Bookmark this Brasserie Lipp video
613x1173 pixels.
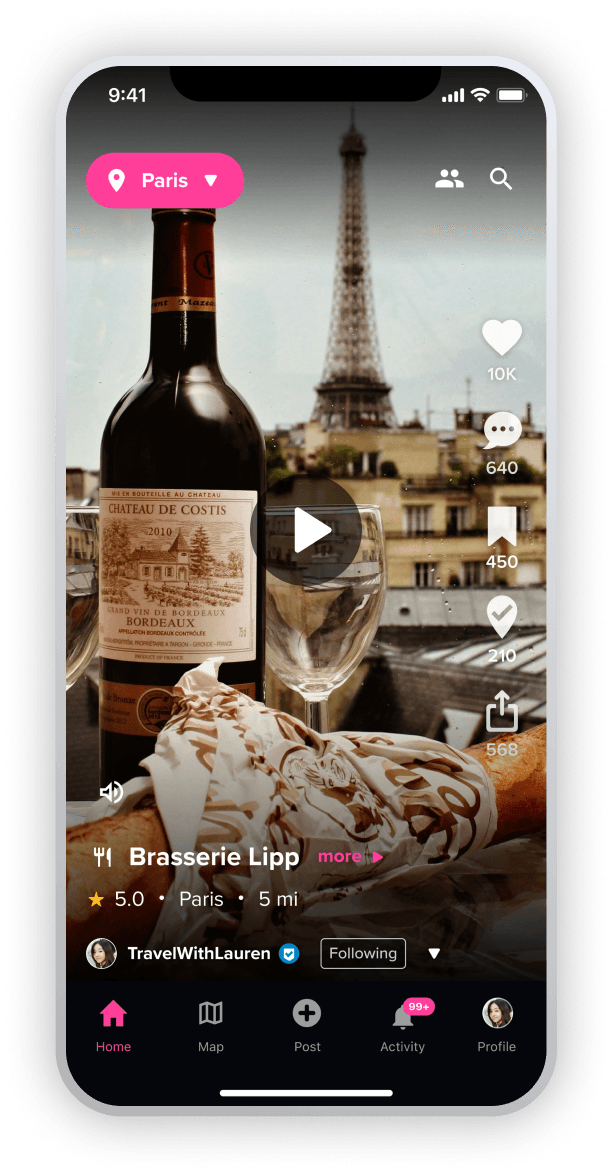pyautogui.click(x=502, y=526)
